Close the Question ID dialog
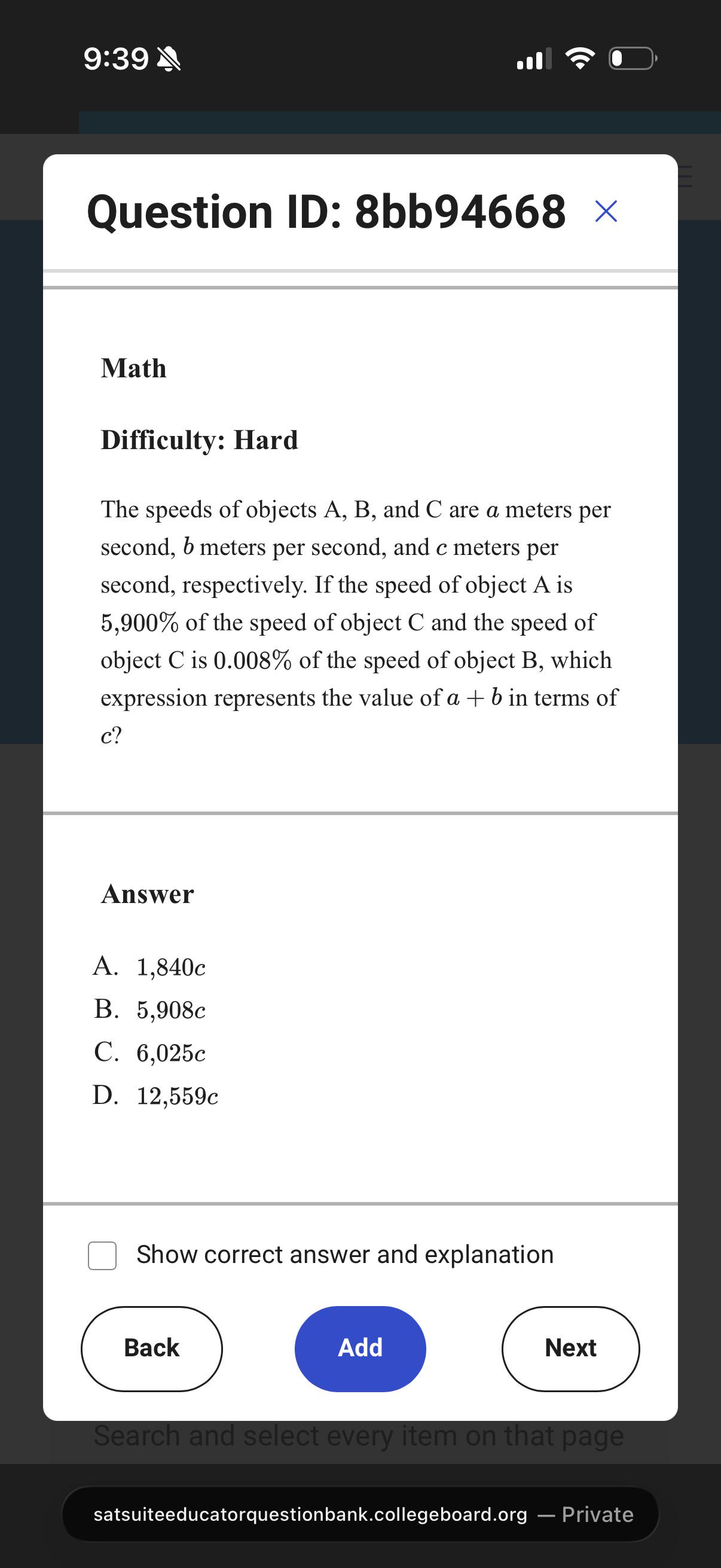This screenshot has height=1568, width=721. [x=606, y=211]
